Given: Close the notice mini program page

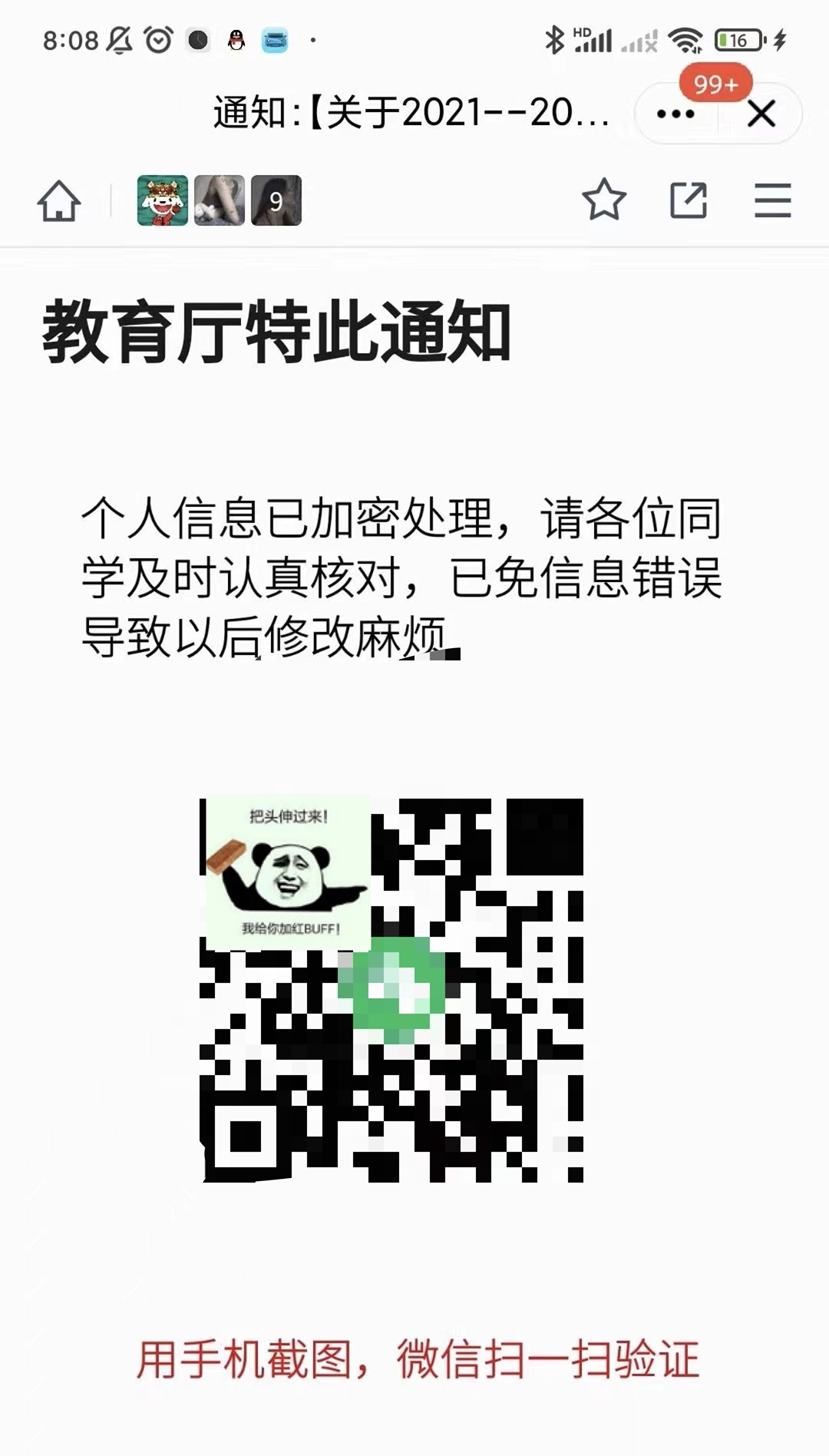Looking at the screenshot, I should point(761,114).
